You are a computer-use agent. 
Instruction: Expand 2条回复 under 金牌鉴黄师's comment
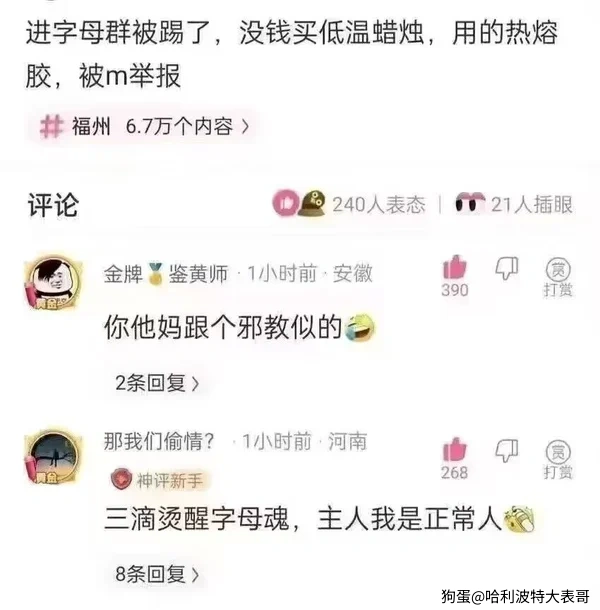(157, 382)
